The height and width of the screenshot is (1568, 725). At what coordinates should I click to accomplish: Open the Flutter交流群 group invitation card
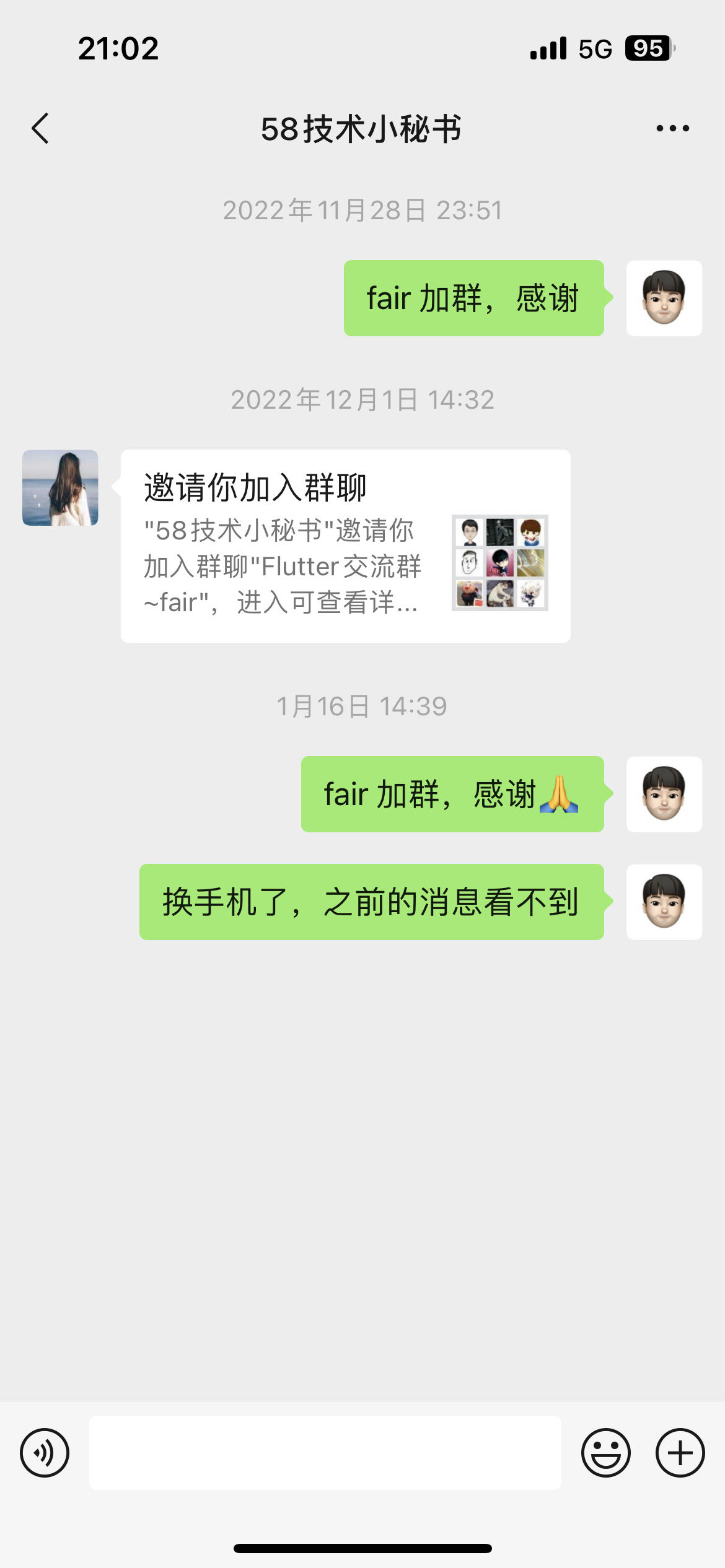(345, 546)
